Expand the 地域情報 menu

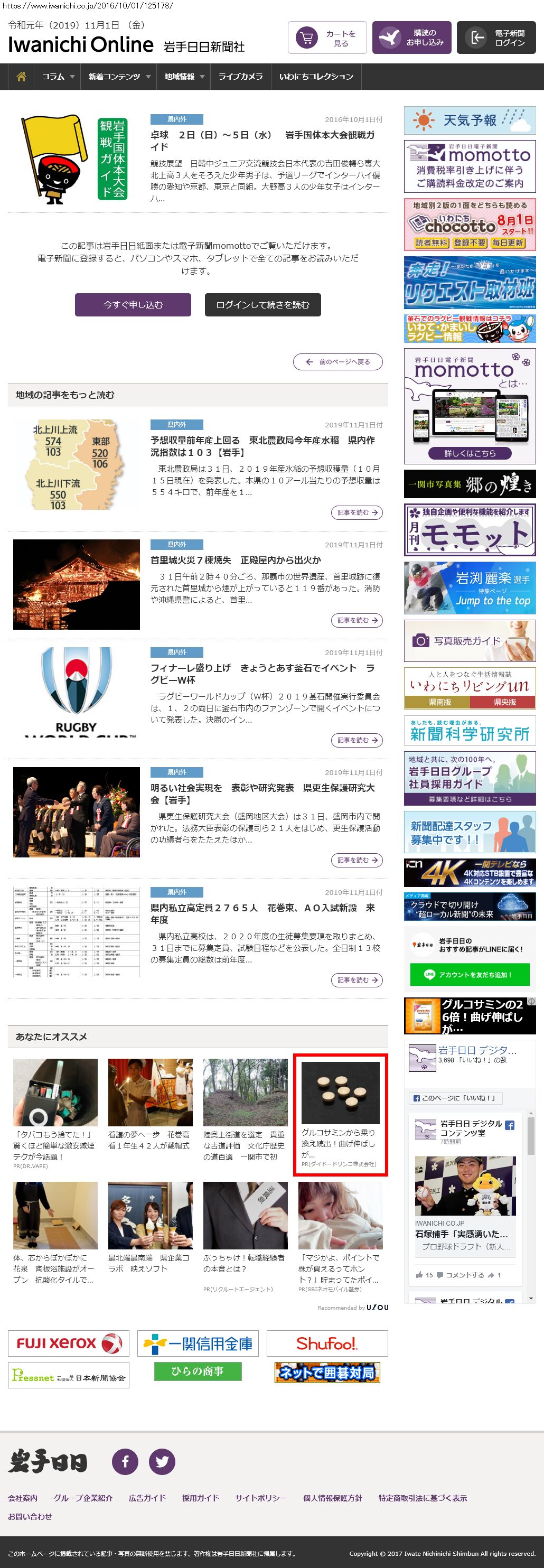click(184, 77)
